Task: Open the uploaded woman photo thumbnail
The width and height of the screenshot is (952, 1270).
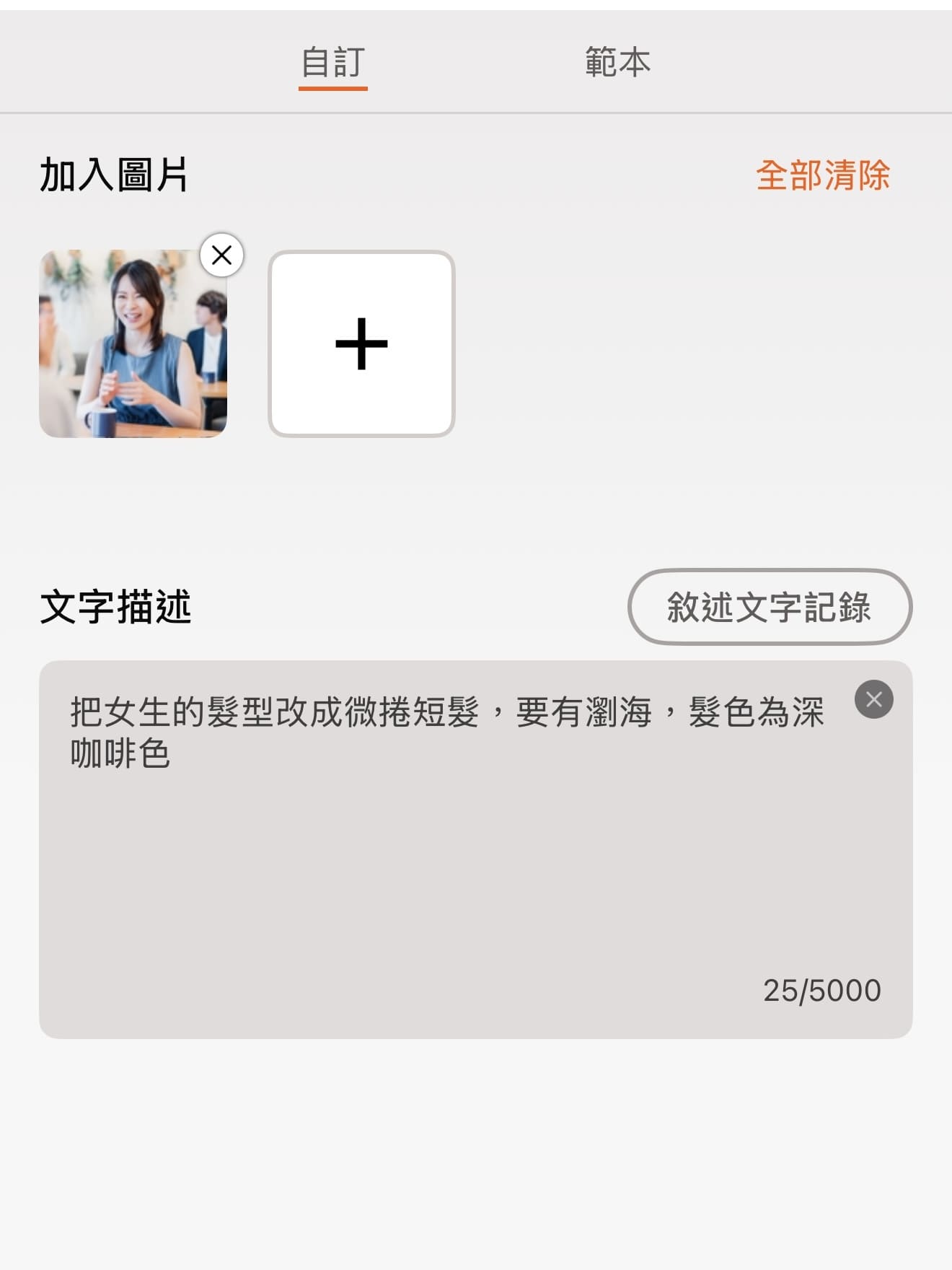Action: [133, 344]
